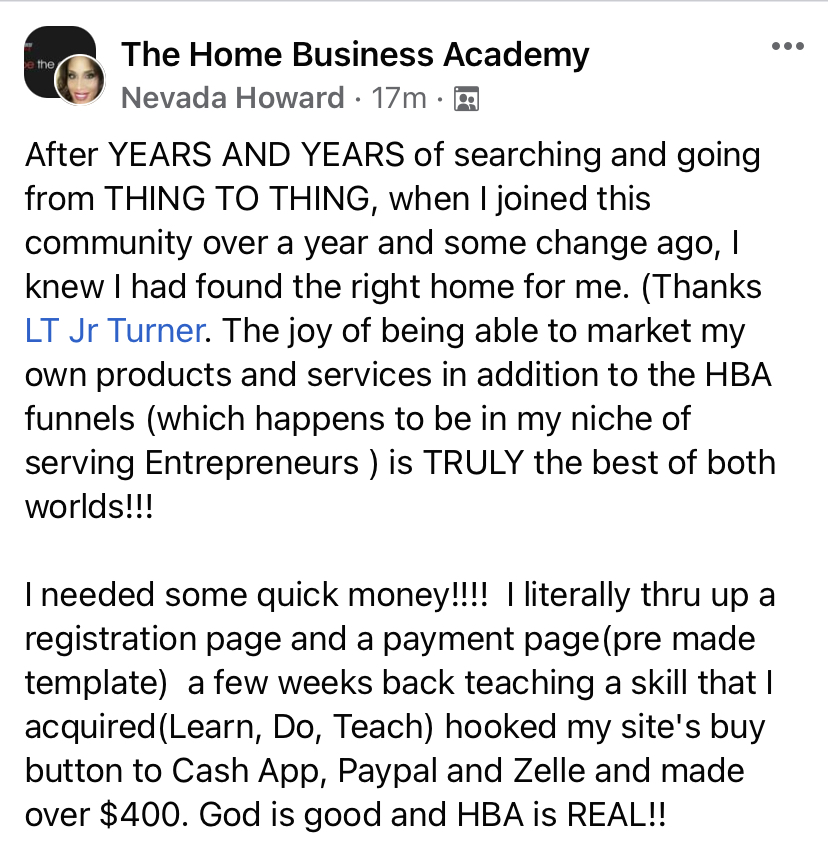This screenshot has width=828, height=859.
Task: View Nevada Howard's profile
Action: [232, 98]
